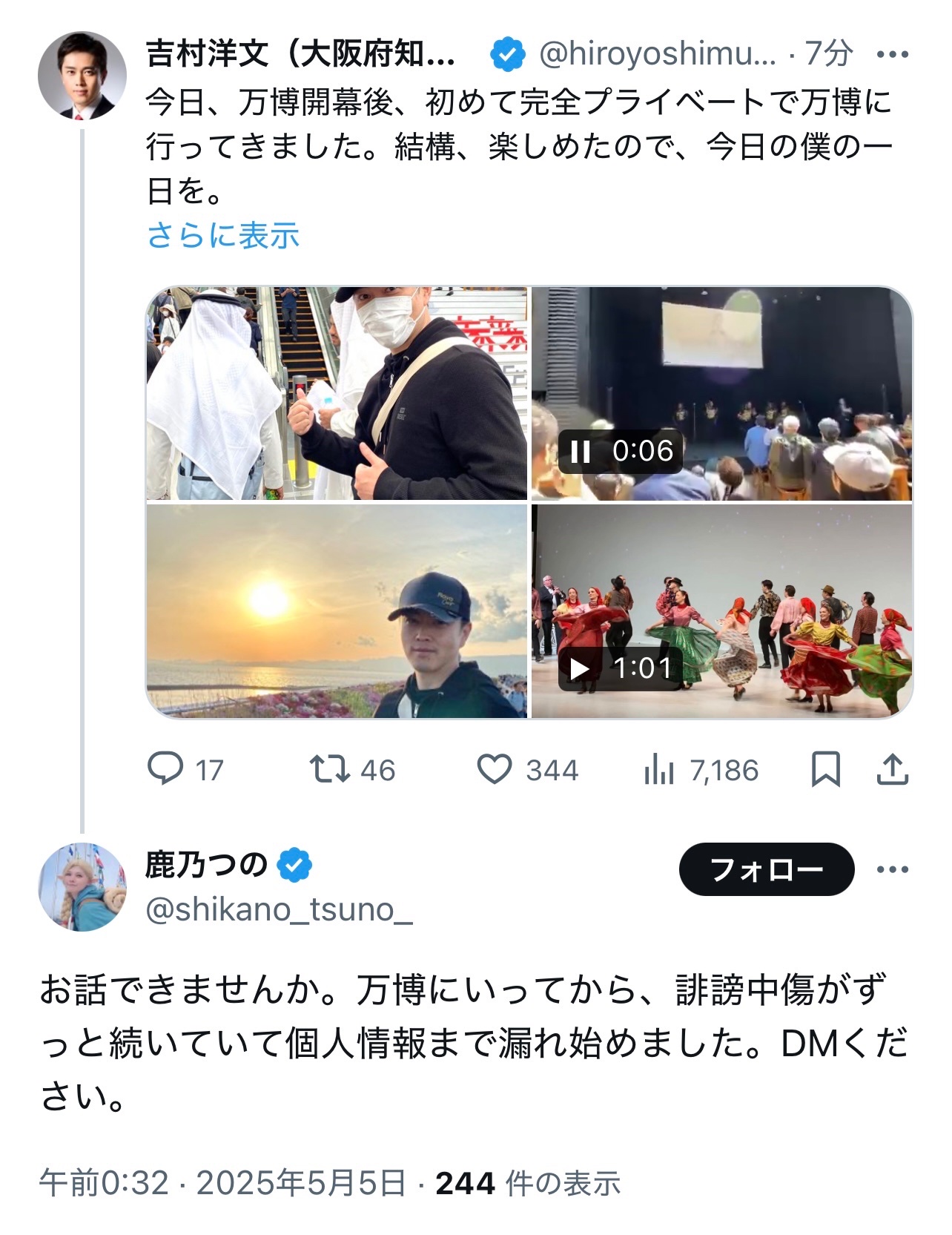The image size is (952, 1235).
Task: Bookmark 吉村洋文's post
Action: (x=825, y=769)
